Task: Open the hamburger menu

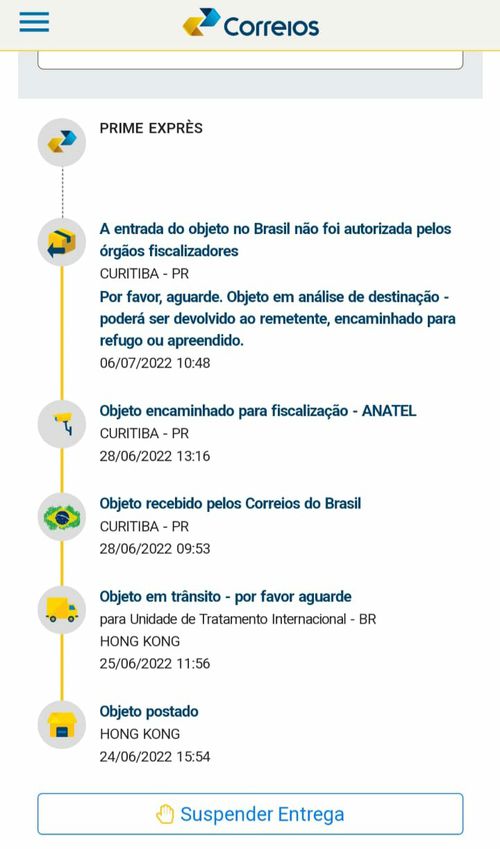Action: coord(34,22)
